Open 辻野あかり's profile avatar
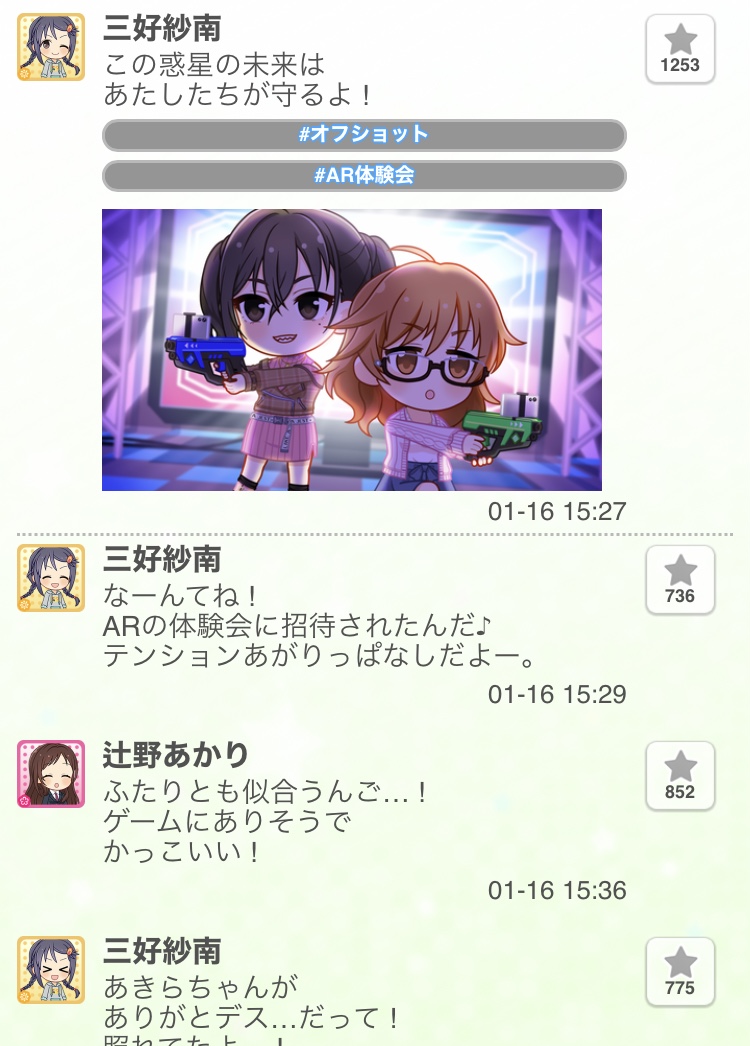Viewport: 750px width, 1046px height. point(51,774)
